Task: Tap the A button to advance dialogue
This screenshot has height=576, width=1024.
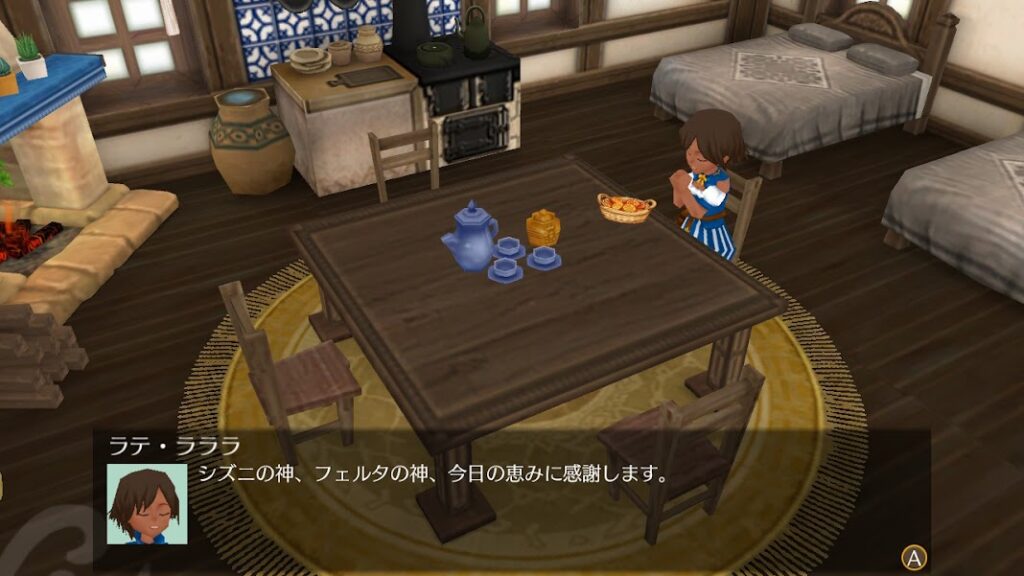Action: 913,557
